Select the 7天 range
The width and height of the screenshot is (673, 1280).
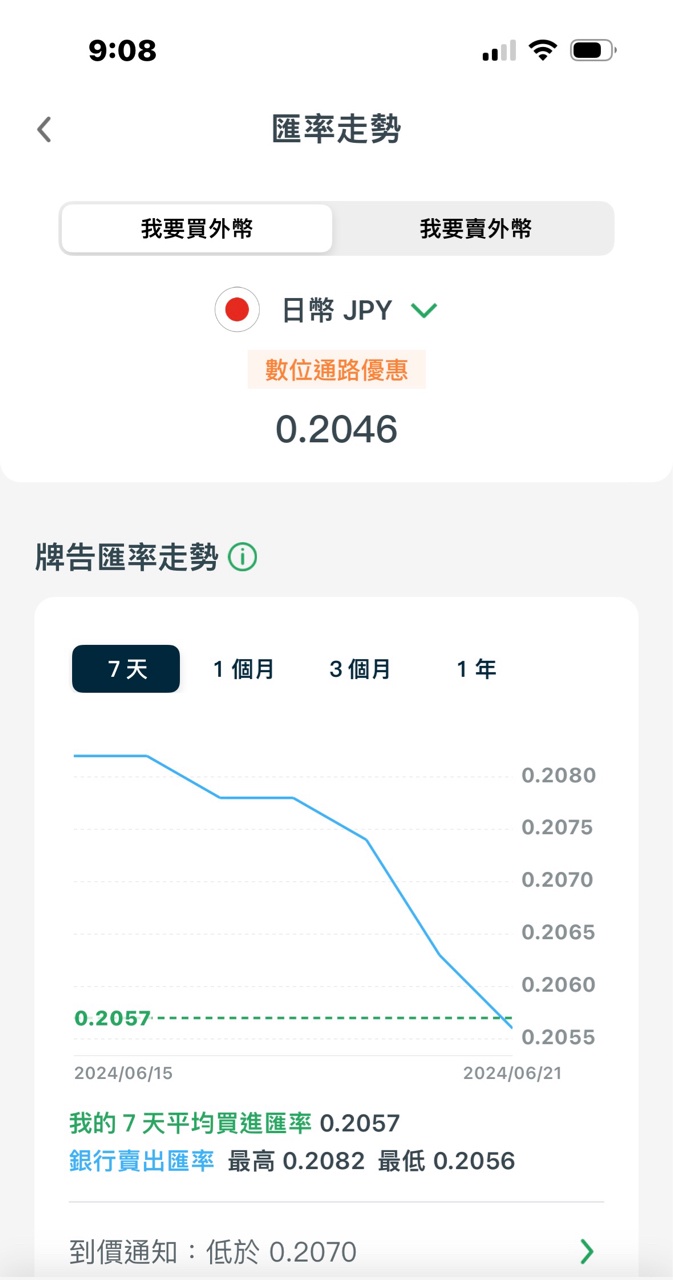126,669
